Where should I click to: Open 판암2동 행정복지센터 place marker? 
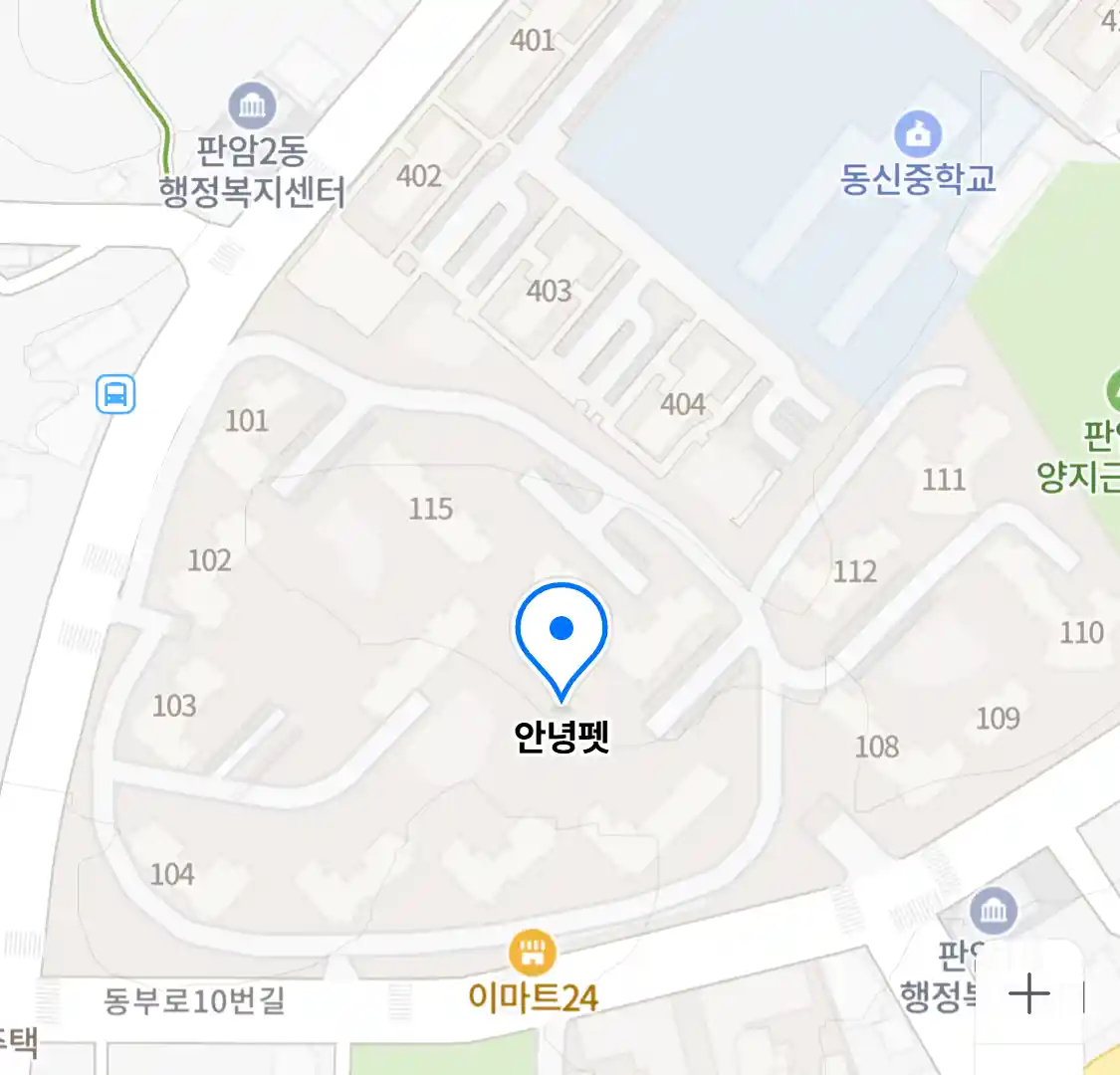tap(253, 106)
